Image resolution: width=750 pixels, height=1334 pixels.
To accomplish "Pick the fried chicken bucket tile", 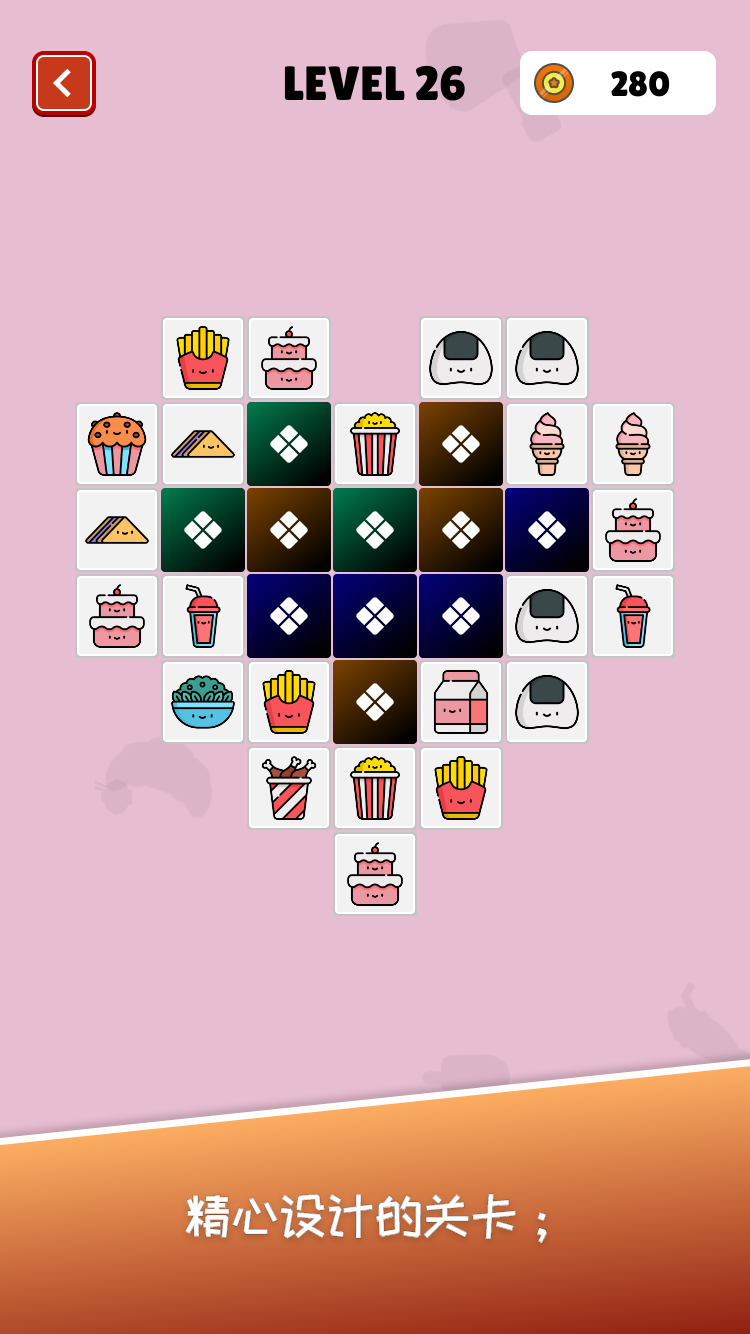I will (x=289, y=788).
